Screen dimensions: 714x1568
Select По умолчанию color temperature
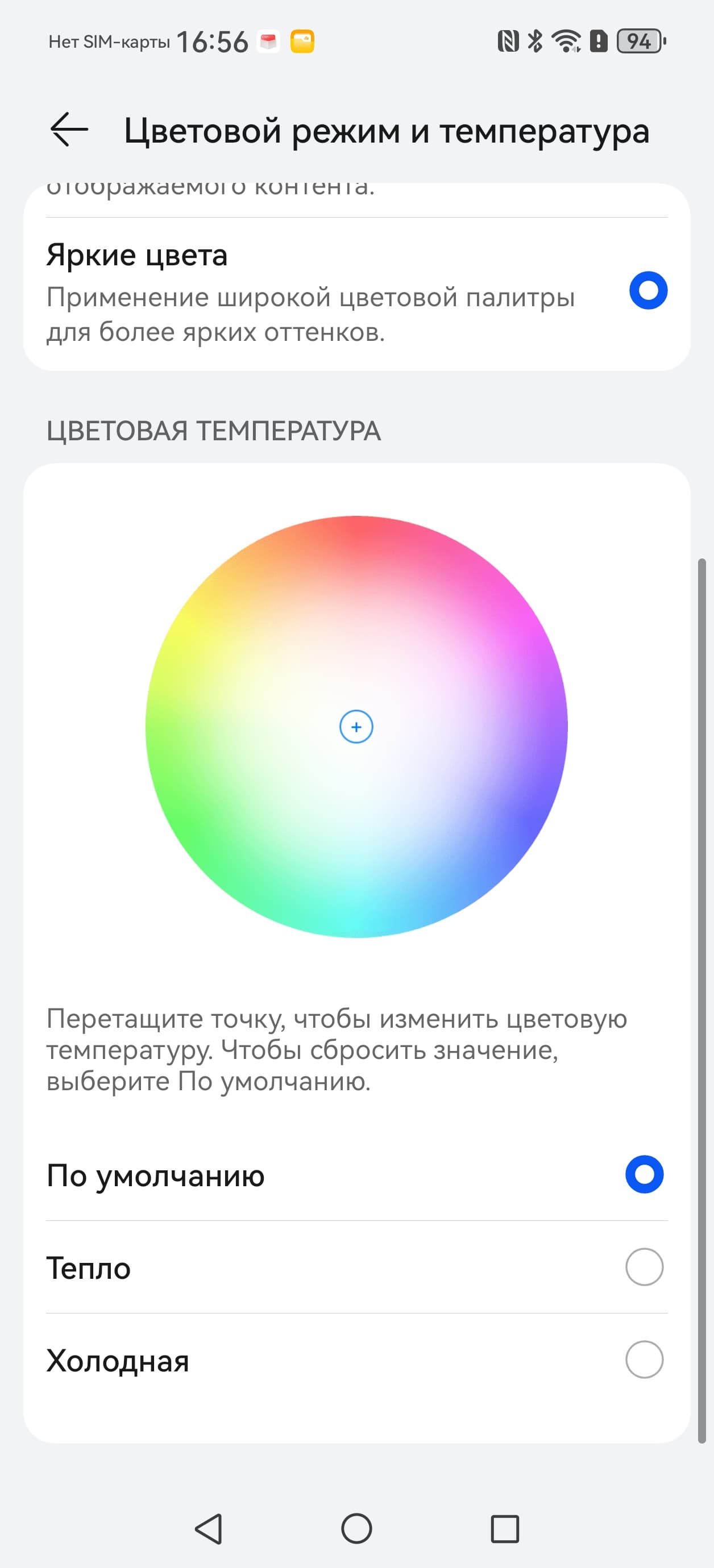(x=644, y=1174)
